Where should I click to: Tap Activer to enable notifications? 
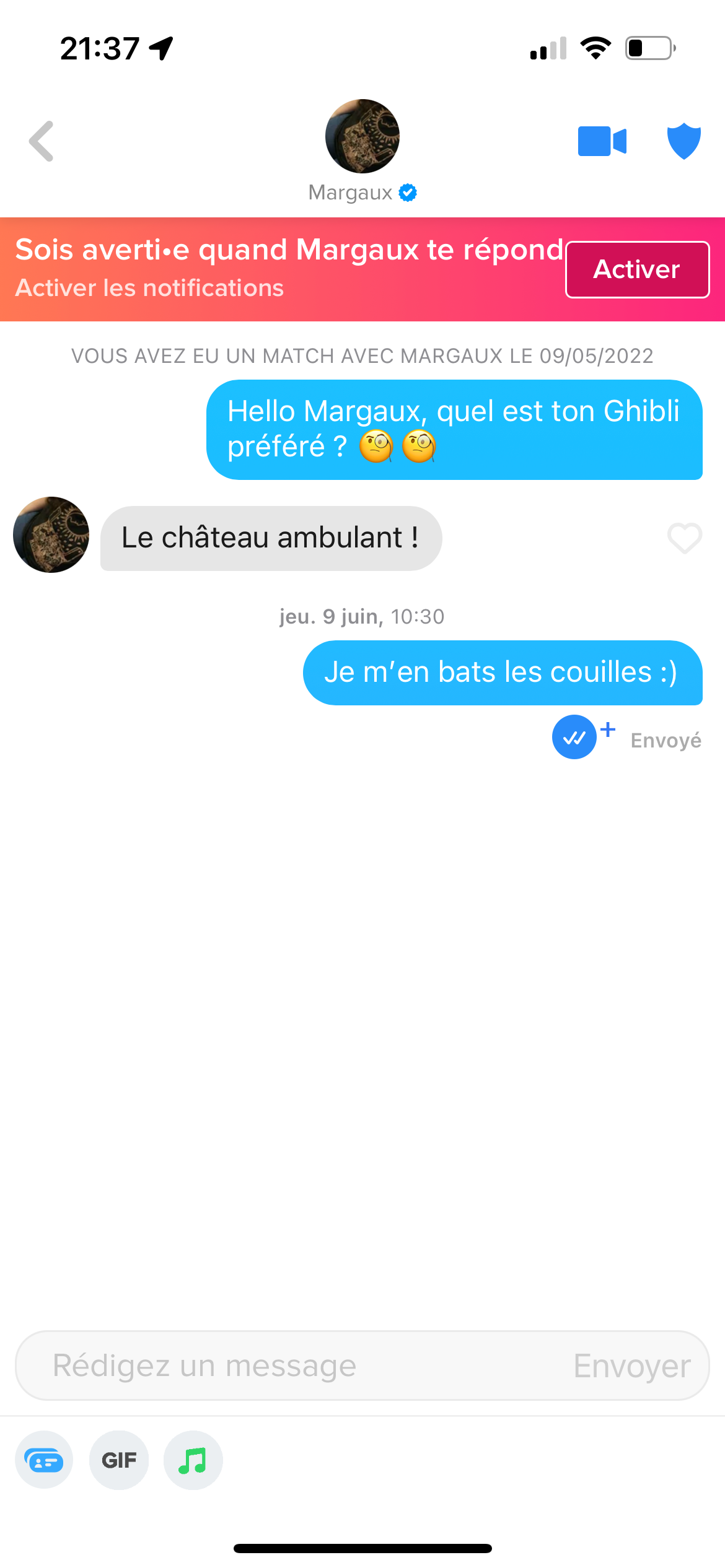click(637, 269)
